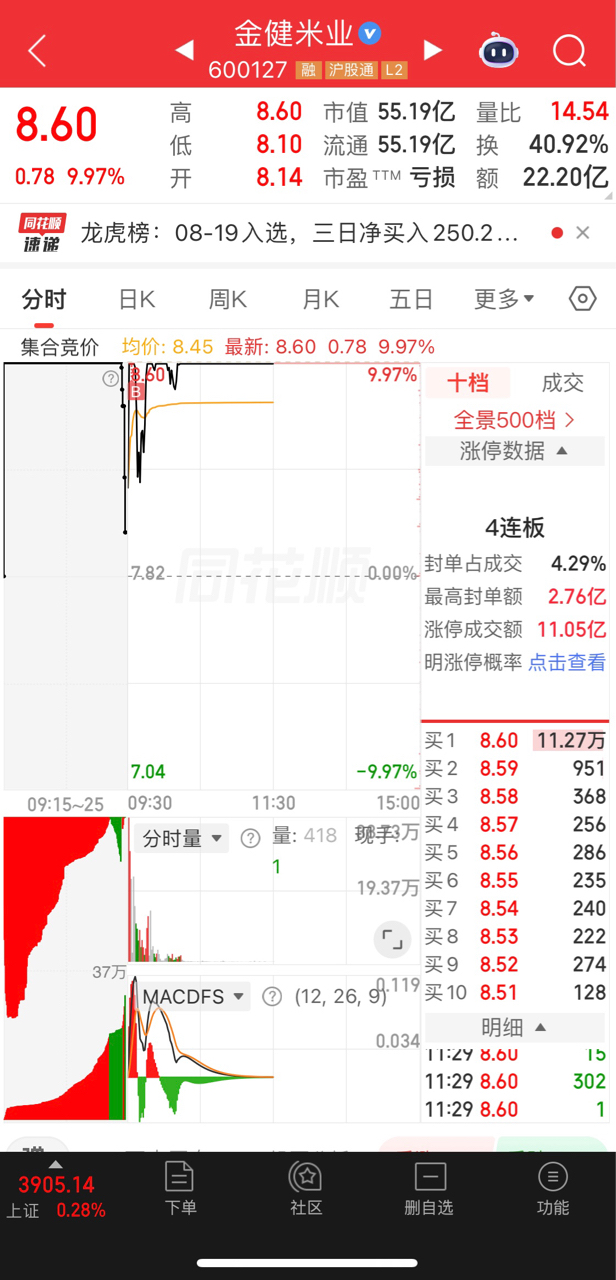The height and width of the screenshot is (1280, 616).
Task: Switch to the 月K chart tab
Action: (321, 299)
